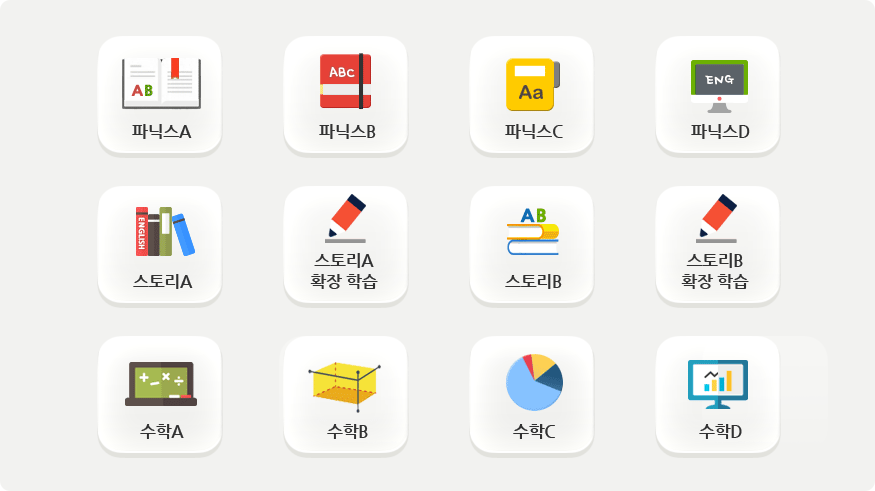This screenshot has width=875, height=491.
Task: Select the 파닉스B card
Action: 346,95
